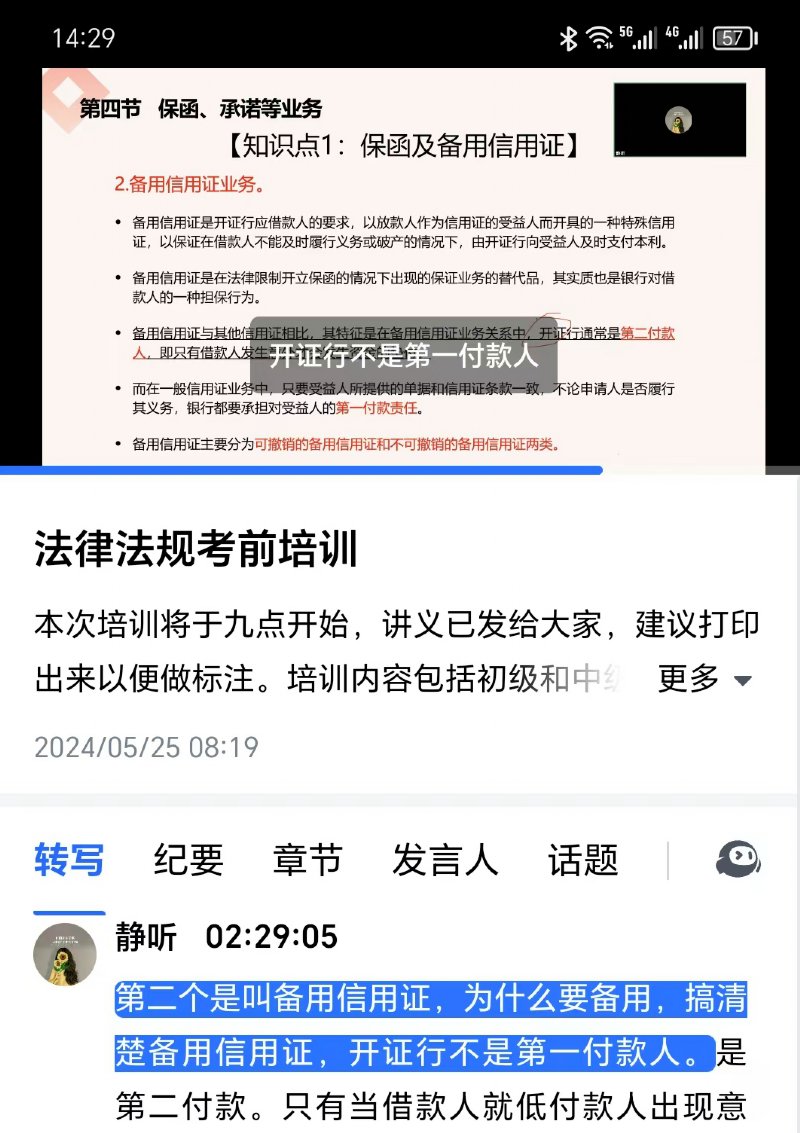Open speaker 静听's avatar
Viewport: 800px width, 1133px height.
coord(66,954)
